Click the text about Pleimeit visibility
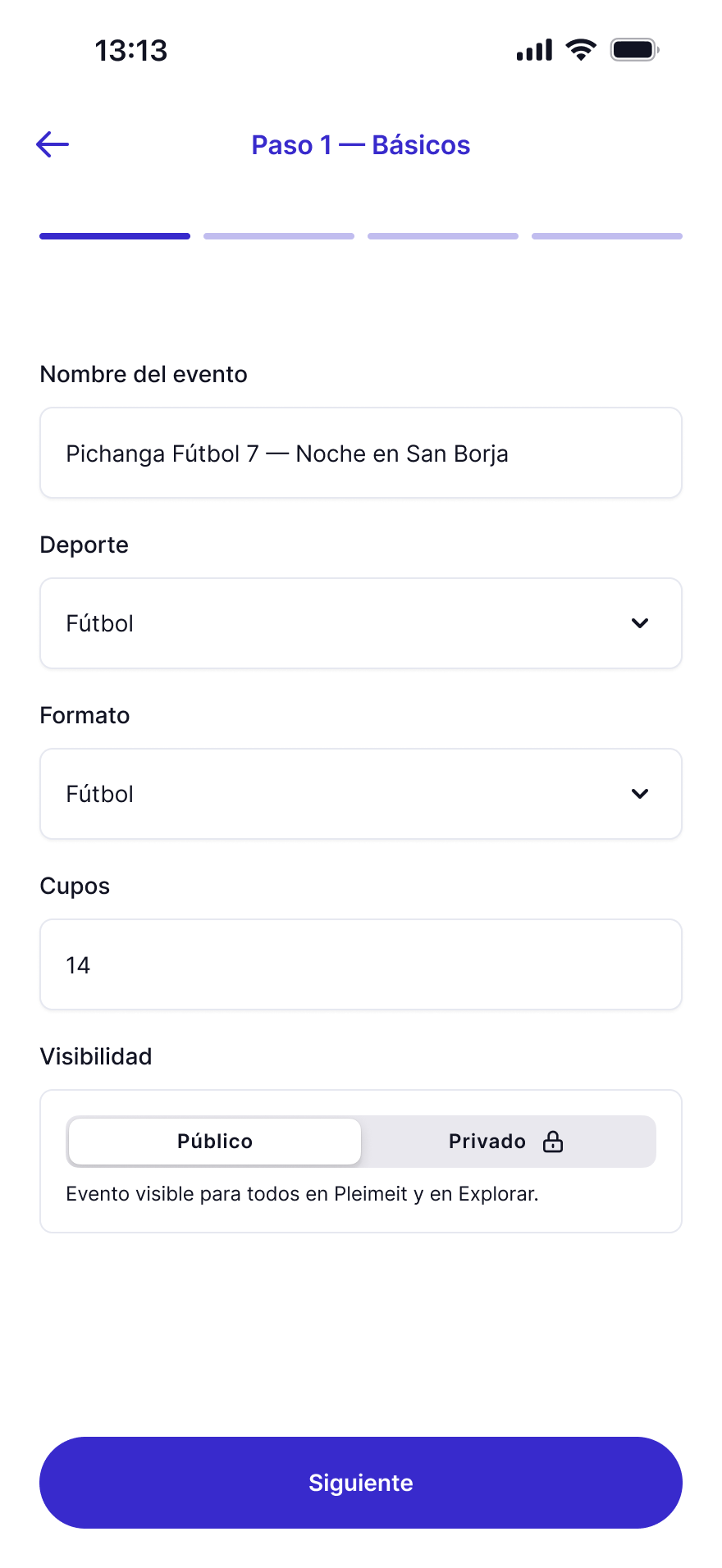722x1568 pixels. [x=302, y=1194]
